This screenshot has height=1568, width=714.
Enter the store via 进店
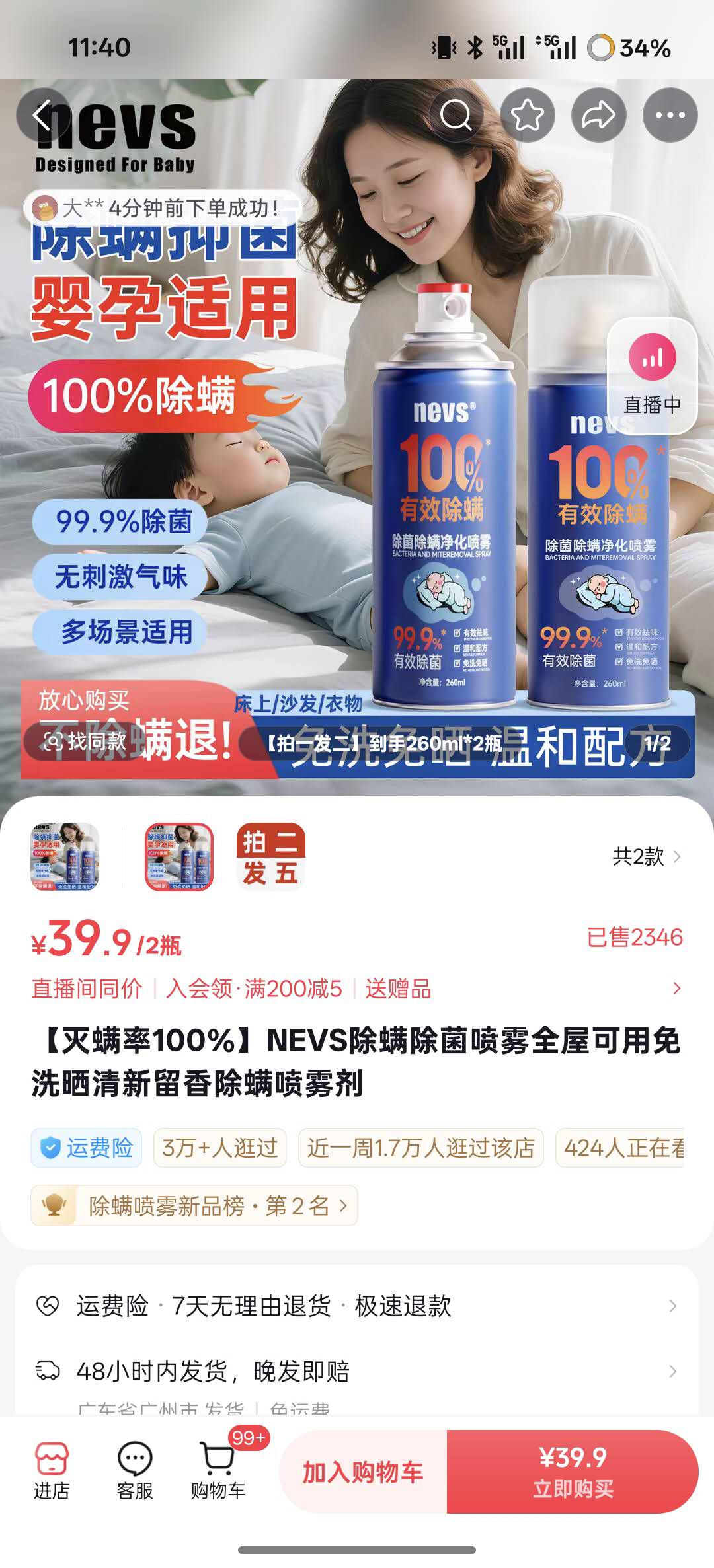(52, 1471)
